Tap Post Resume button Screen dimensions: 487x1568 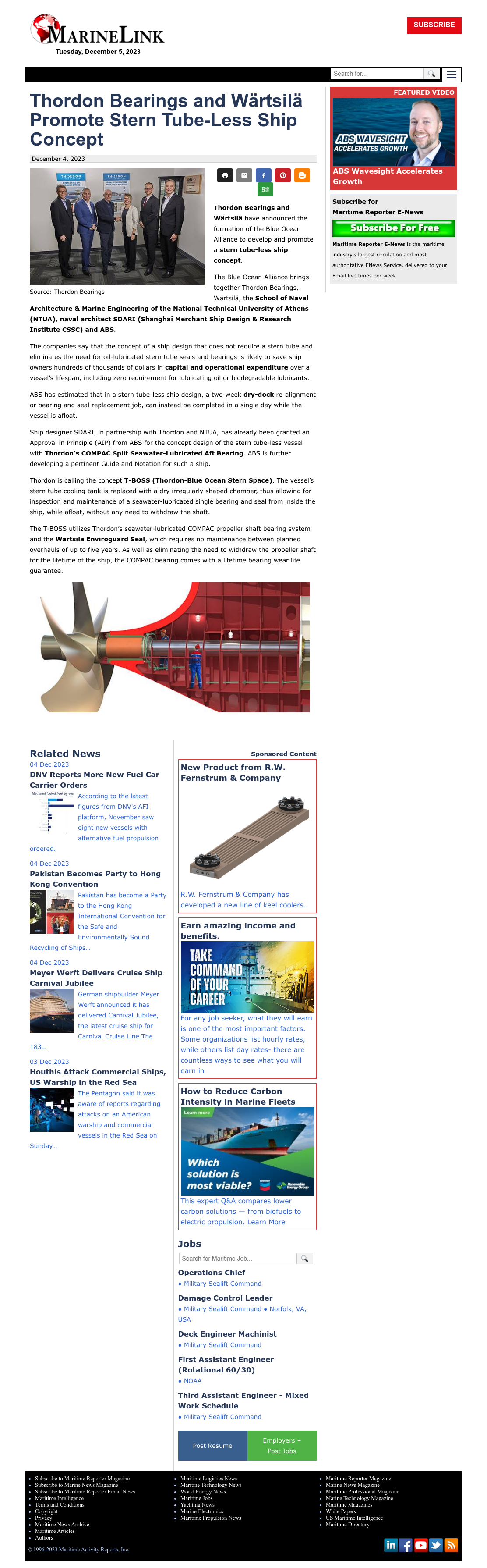(213, 1446)
